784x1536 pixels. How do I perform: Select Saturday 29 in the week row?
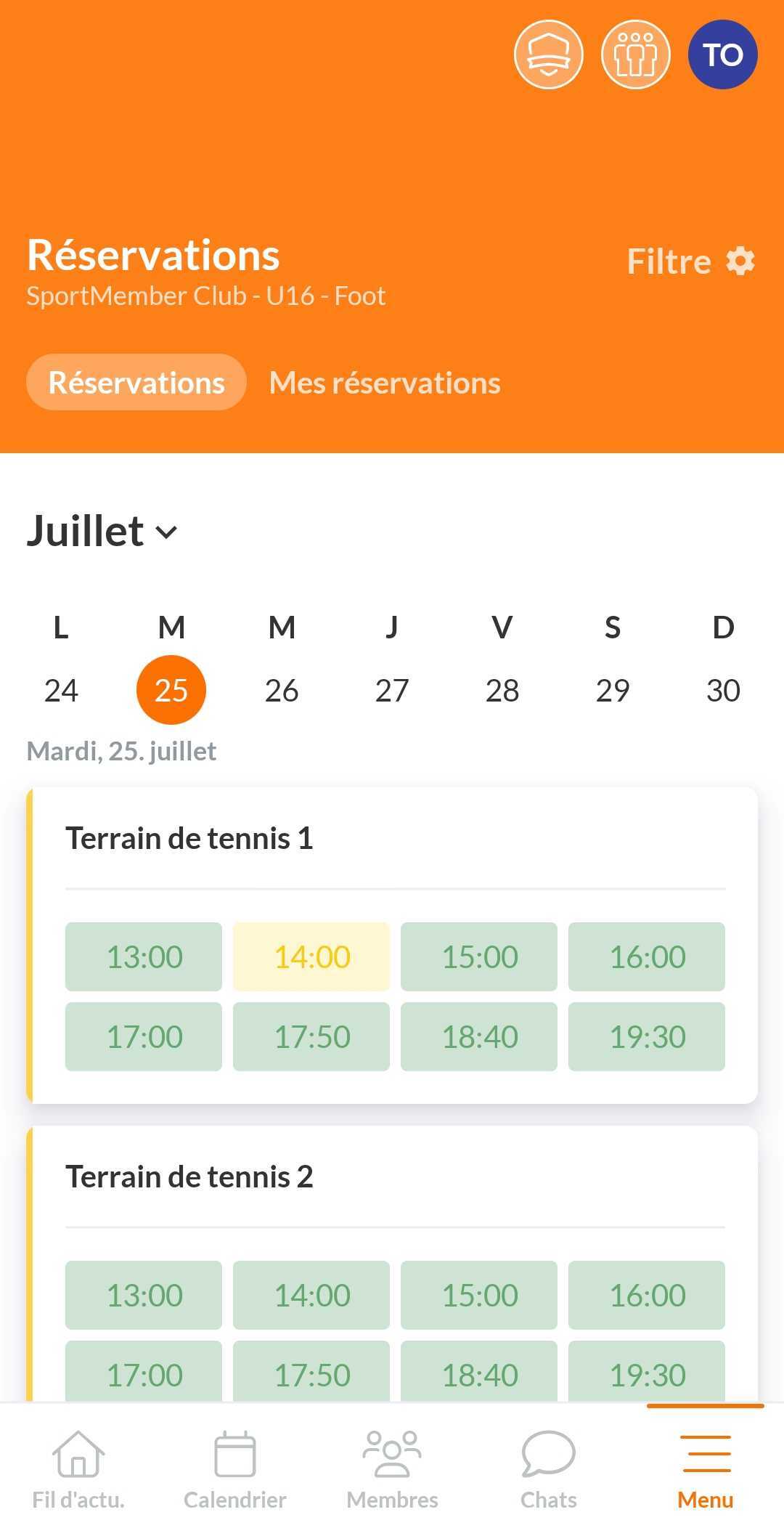click(613, 690)
